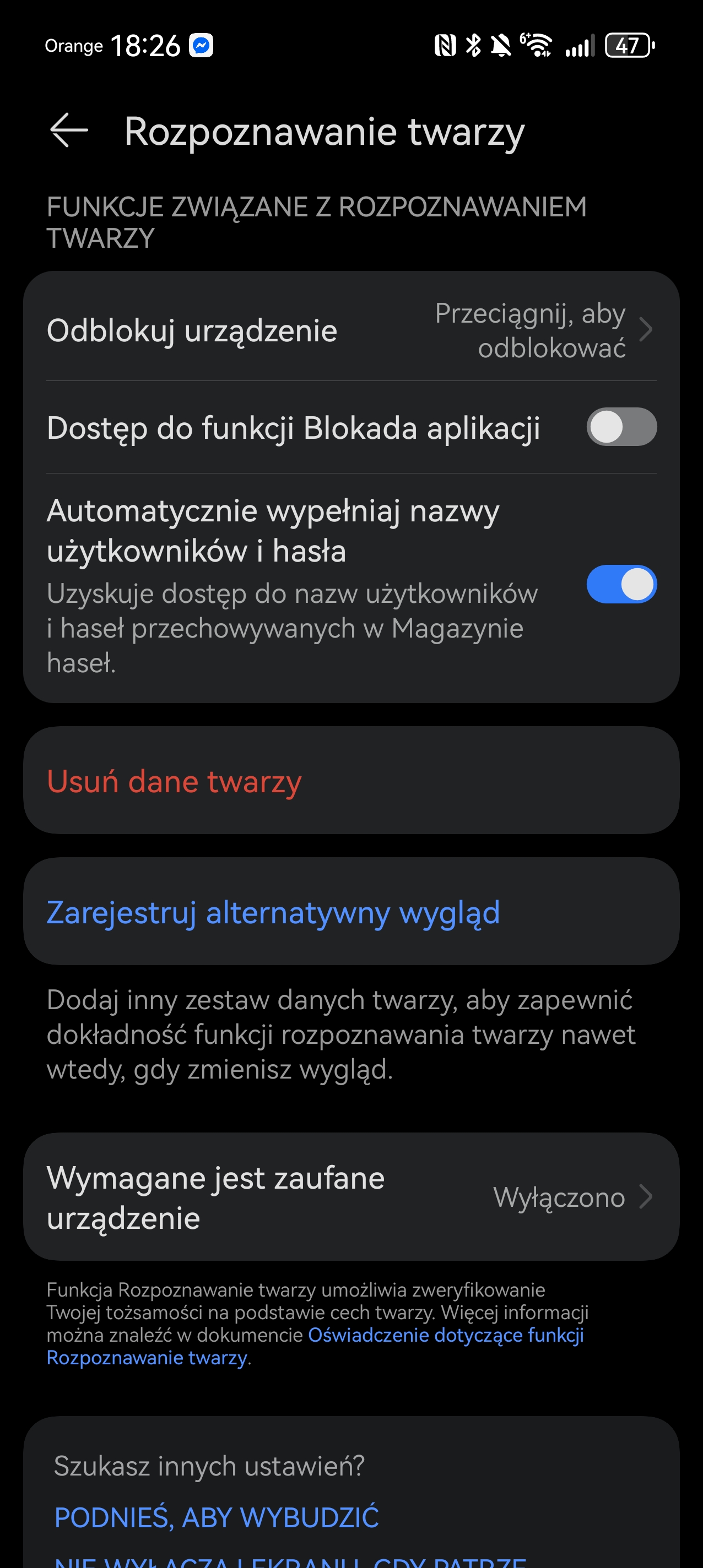Enable Dostęp do funkcji Blokada aplikacji

click(x=621, y=427)
